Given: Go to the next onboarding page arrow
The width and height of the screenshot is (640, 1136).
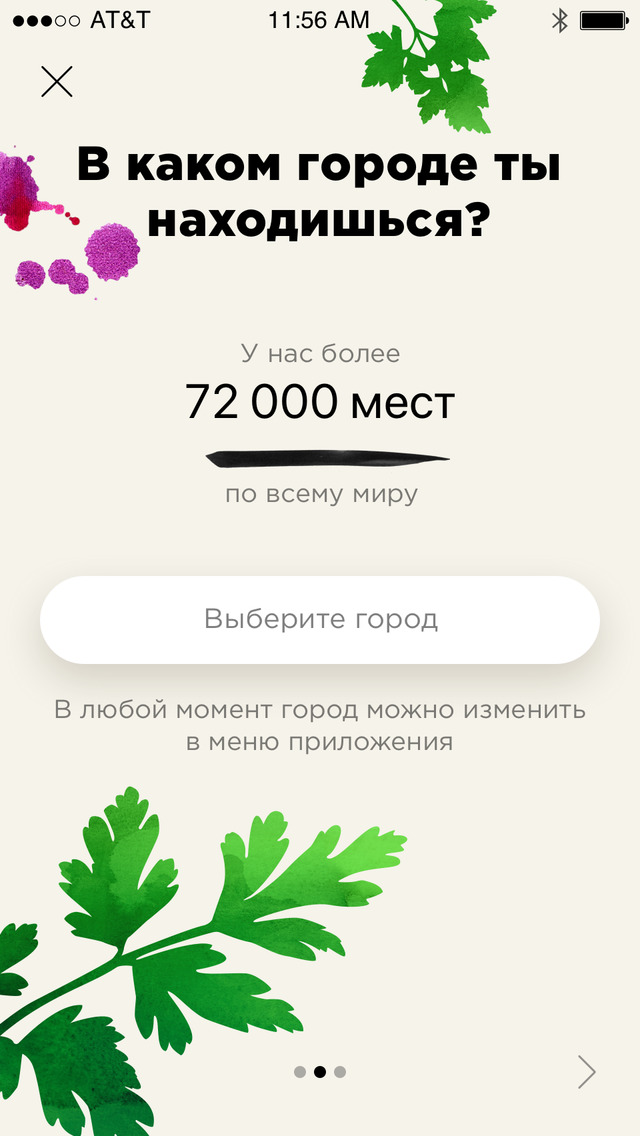Looking at the screenshot, I should pyautogui.click(x=587, y=1072).
